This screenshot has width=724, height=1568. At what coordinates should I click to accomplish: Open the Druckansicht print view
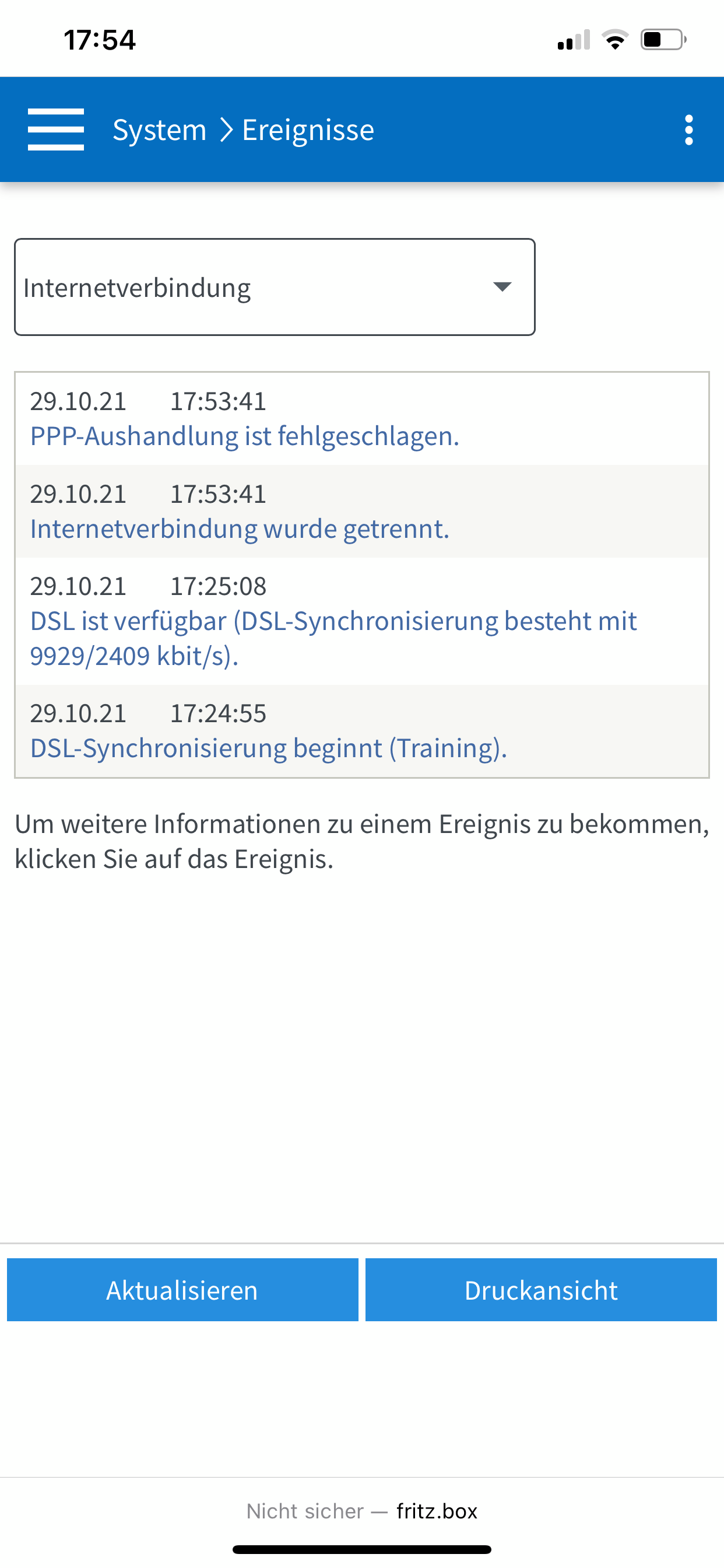pos(541,1290)
